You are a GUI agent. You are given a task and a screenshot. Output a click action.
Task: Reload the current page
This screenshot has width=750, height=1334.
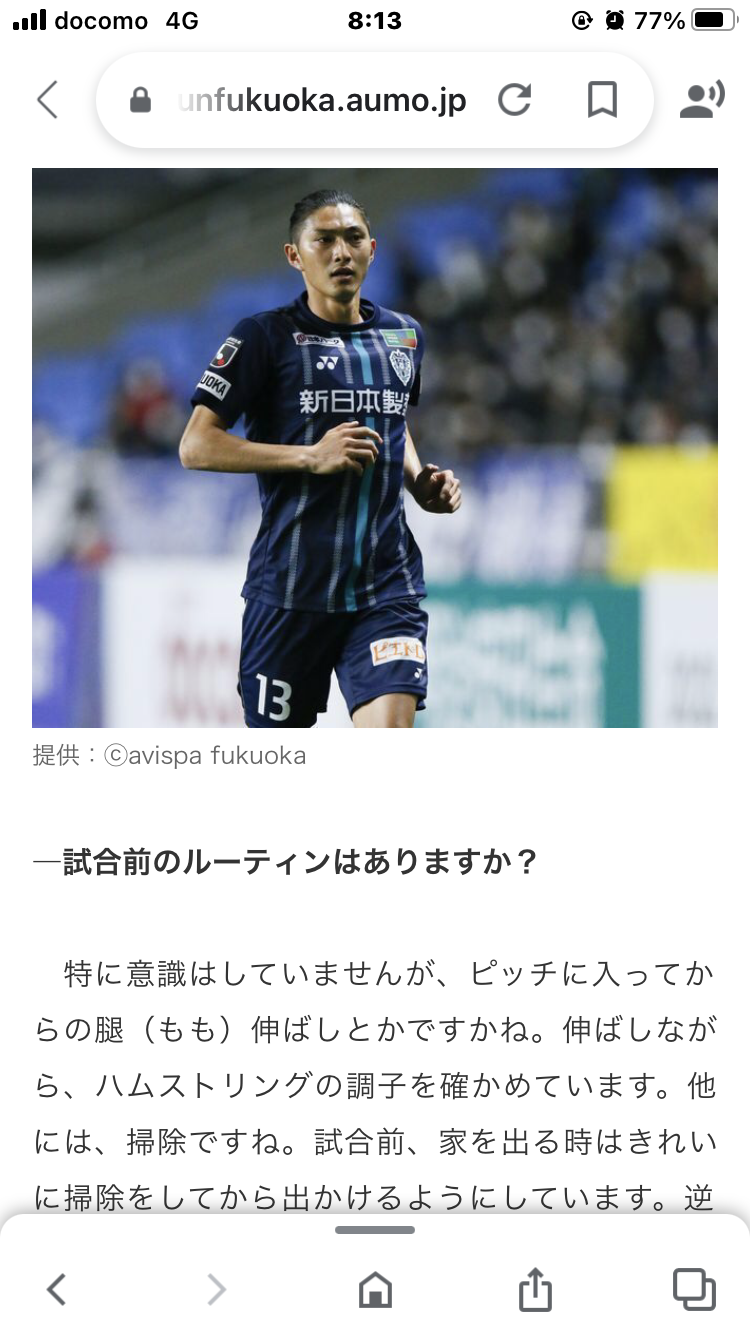(x=515, y=100)
